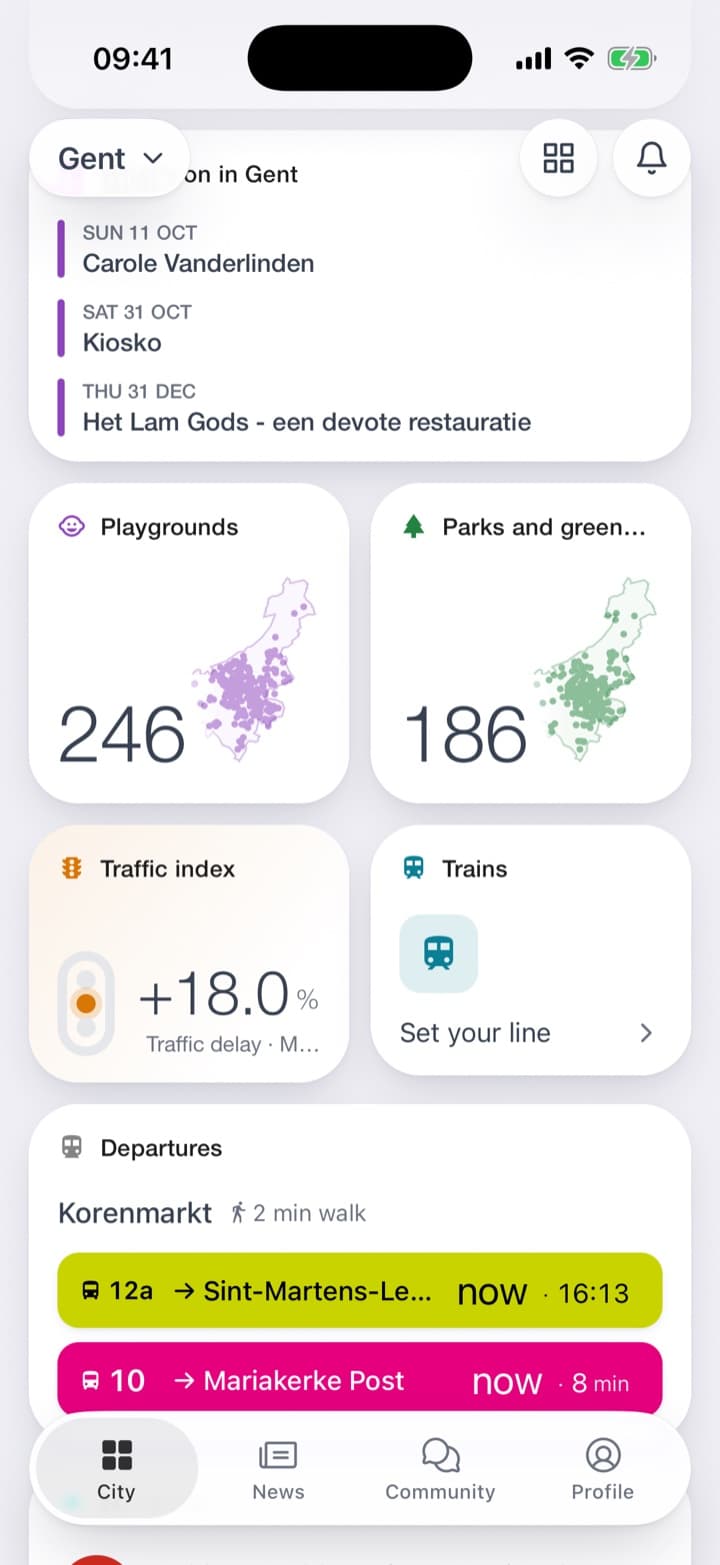Open the Playgrounds card

(189, 643)
